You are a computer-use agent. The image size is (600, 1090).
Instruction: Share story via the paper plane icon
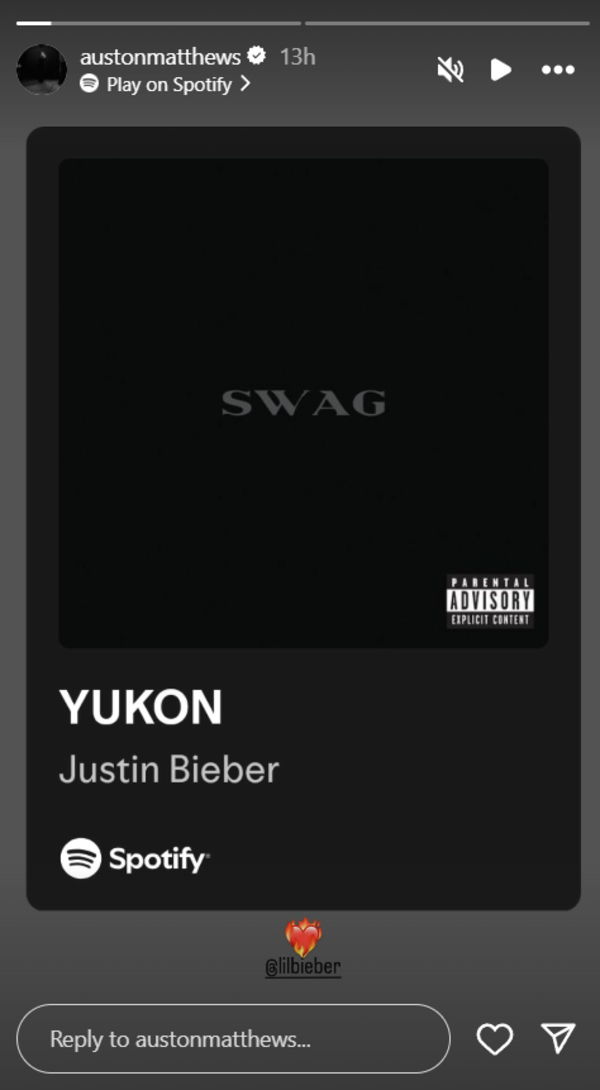[x=557, y=1039]
